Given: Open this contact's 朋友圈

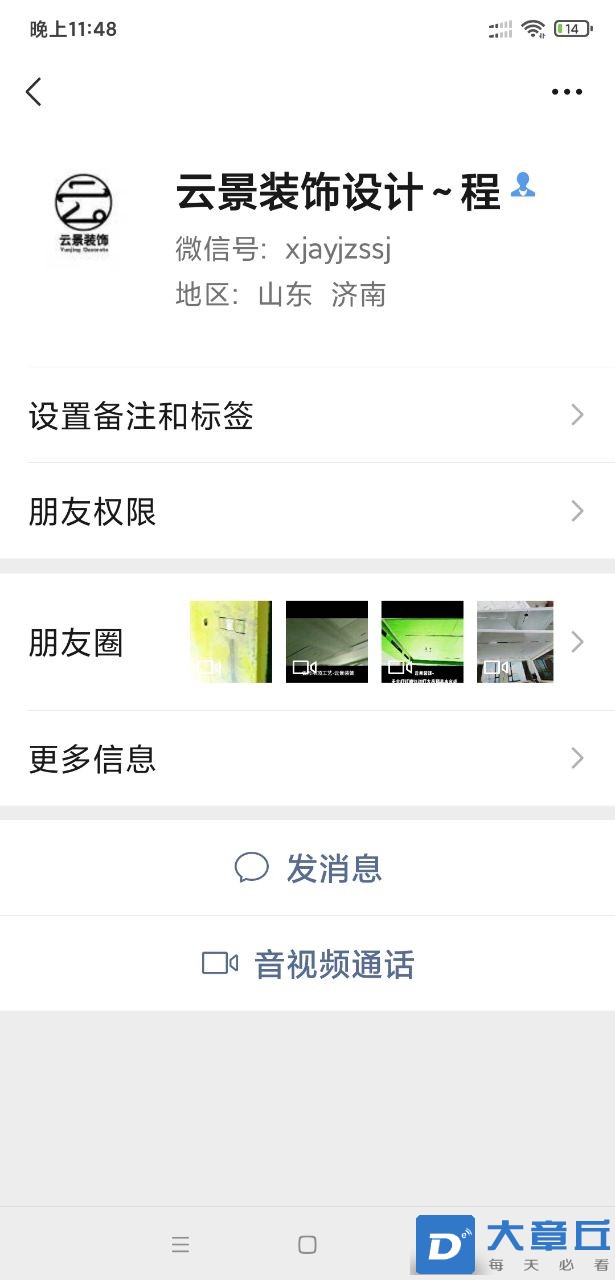Looking at the screenshot, I should 307,642.
